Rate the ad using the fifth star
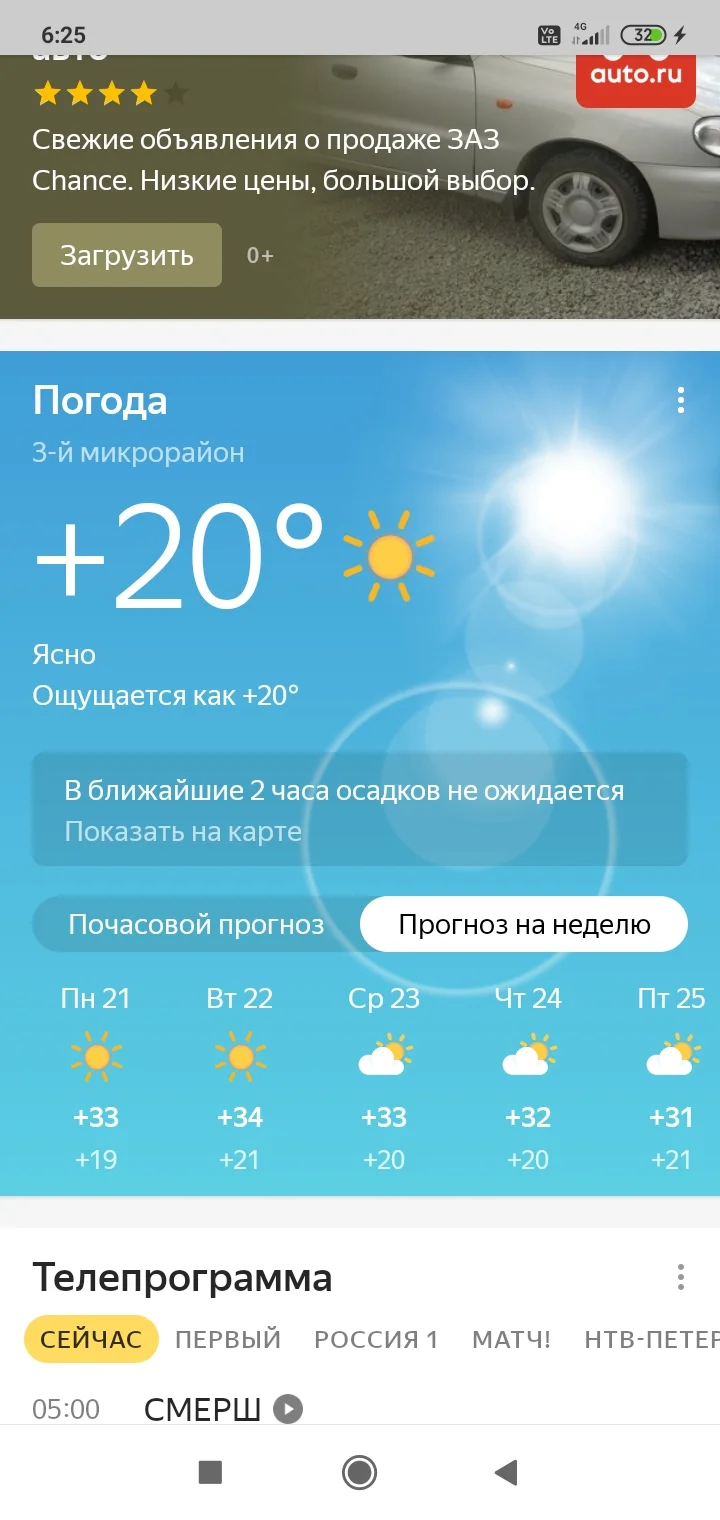The image size is (720, 1520). [177, 92]
